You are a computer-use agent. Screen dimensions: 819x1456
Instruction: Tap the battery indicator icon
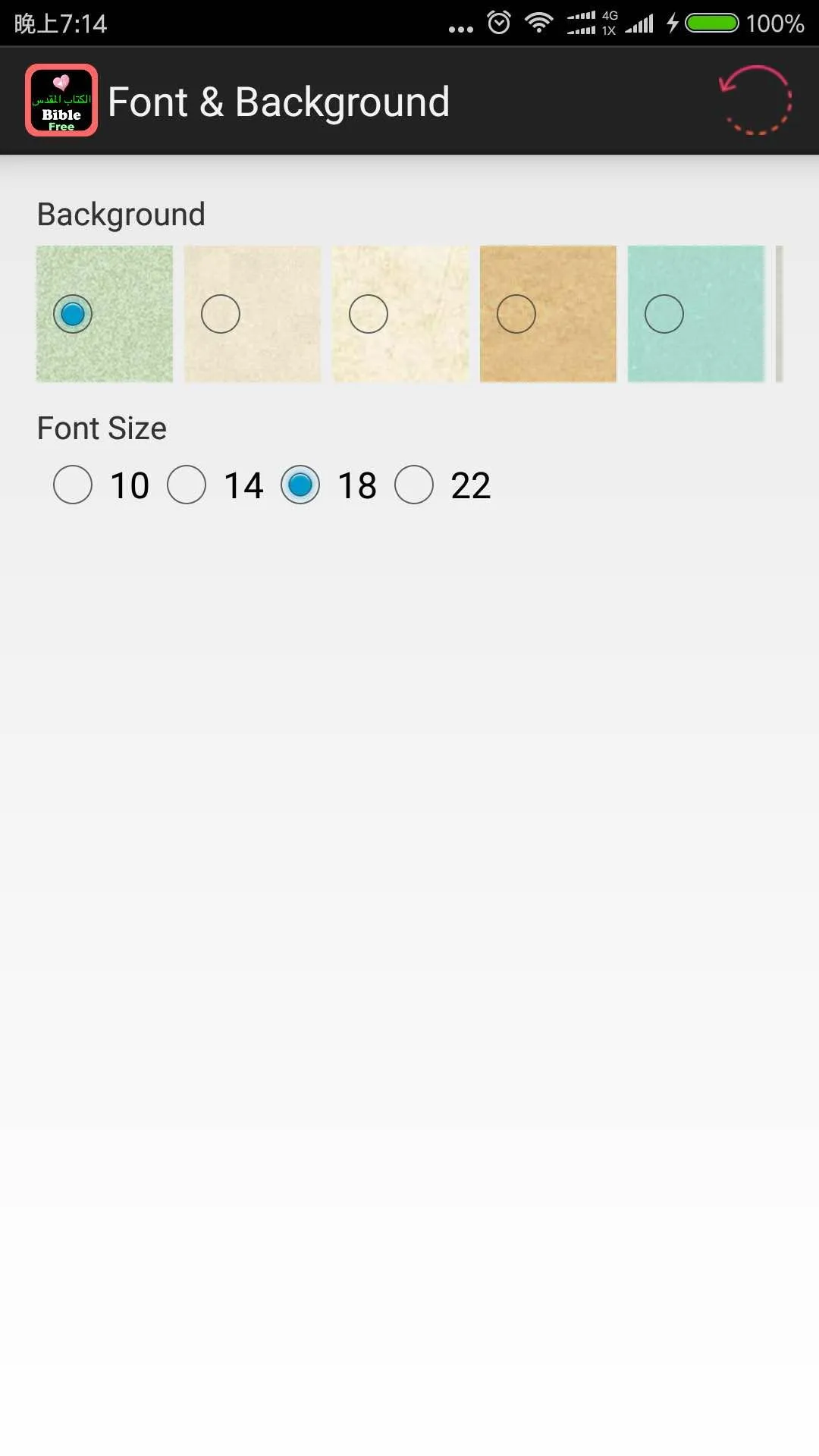(x=710, y=23)
